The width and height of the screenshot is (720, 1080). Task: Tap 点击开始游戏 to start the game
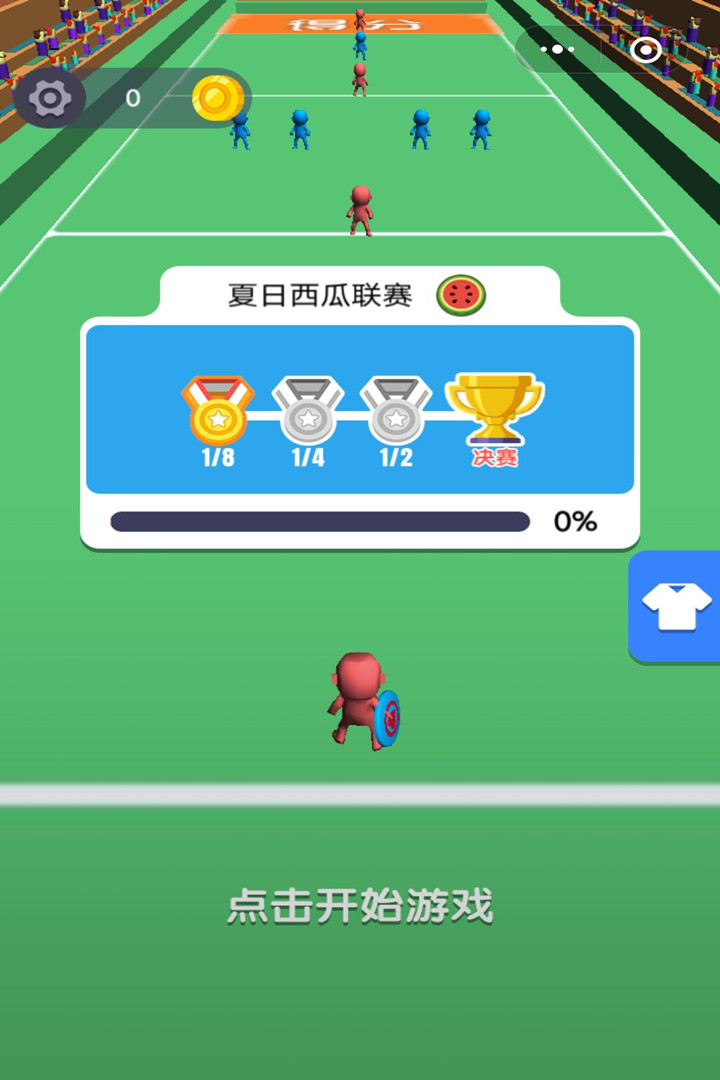pos(360,908)
